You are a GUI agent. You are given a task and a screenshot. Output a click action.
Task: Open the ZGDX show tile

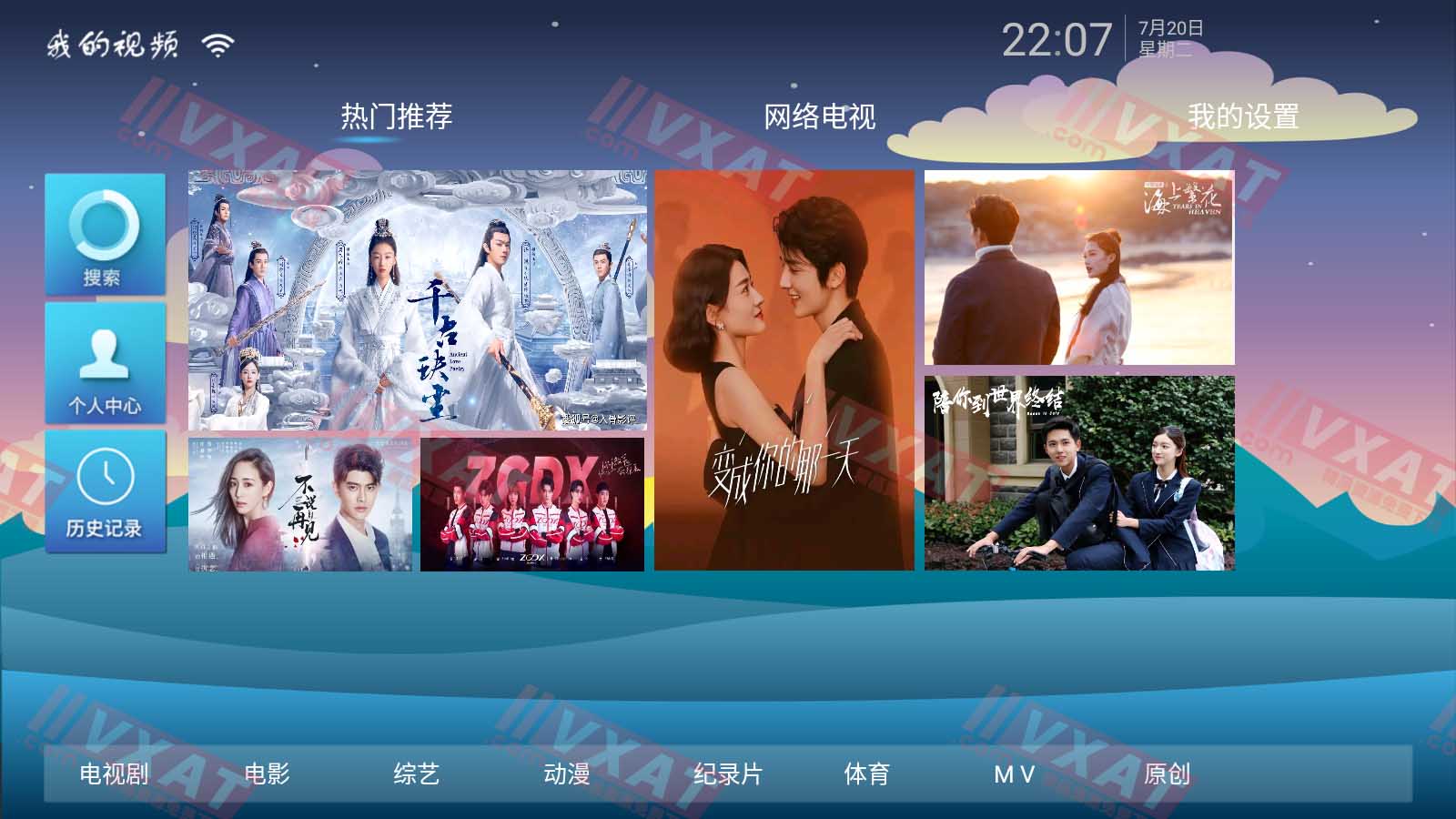point(531,504)
